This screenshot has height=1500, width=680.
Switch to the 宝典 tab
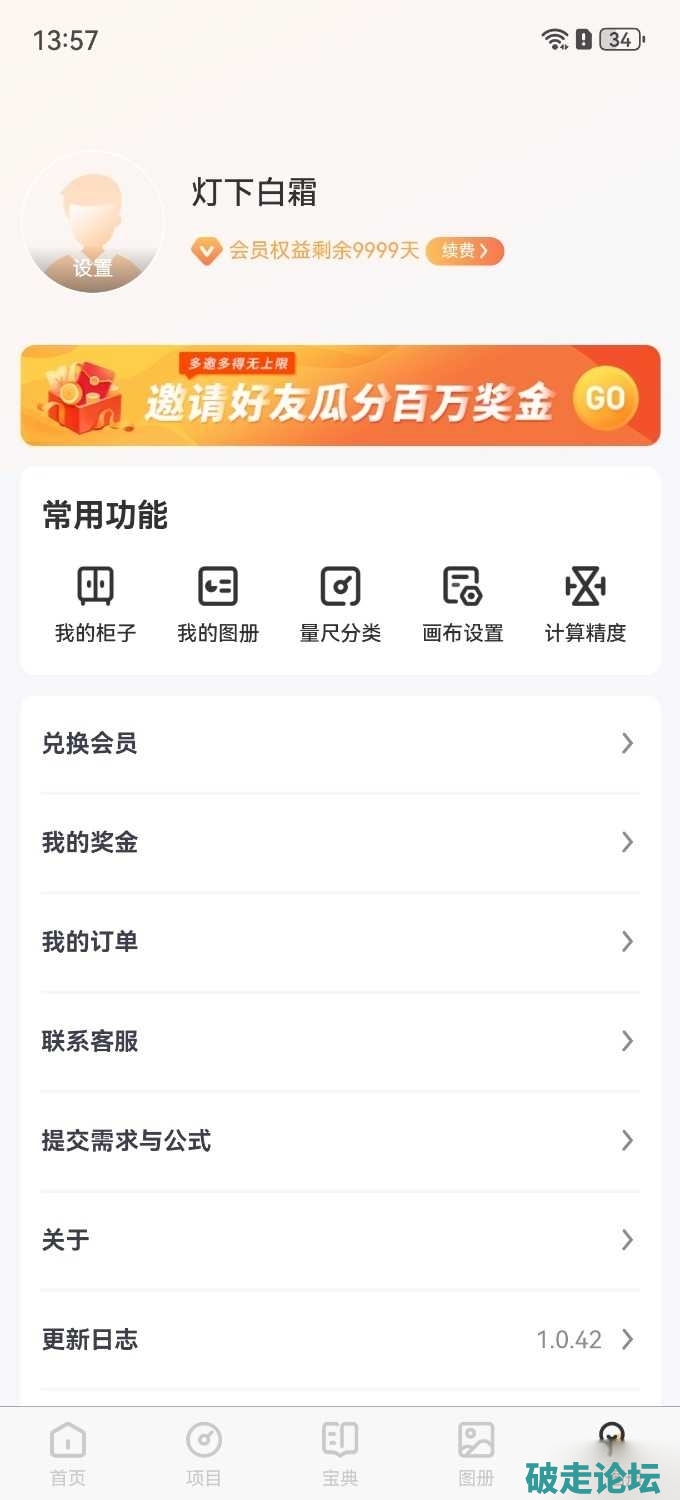(x=340, y=1453)
